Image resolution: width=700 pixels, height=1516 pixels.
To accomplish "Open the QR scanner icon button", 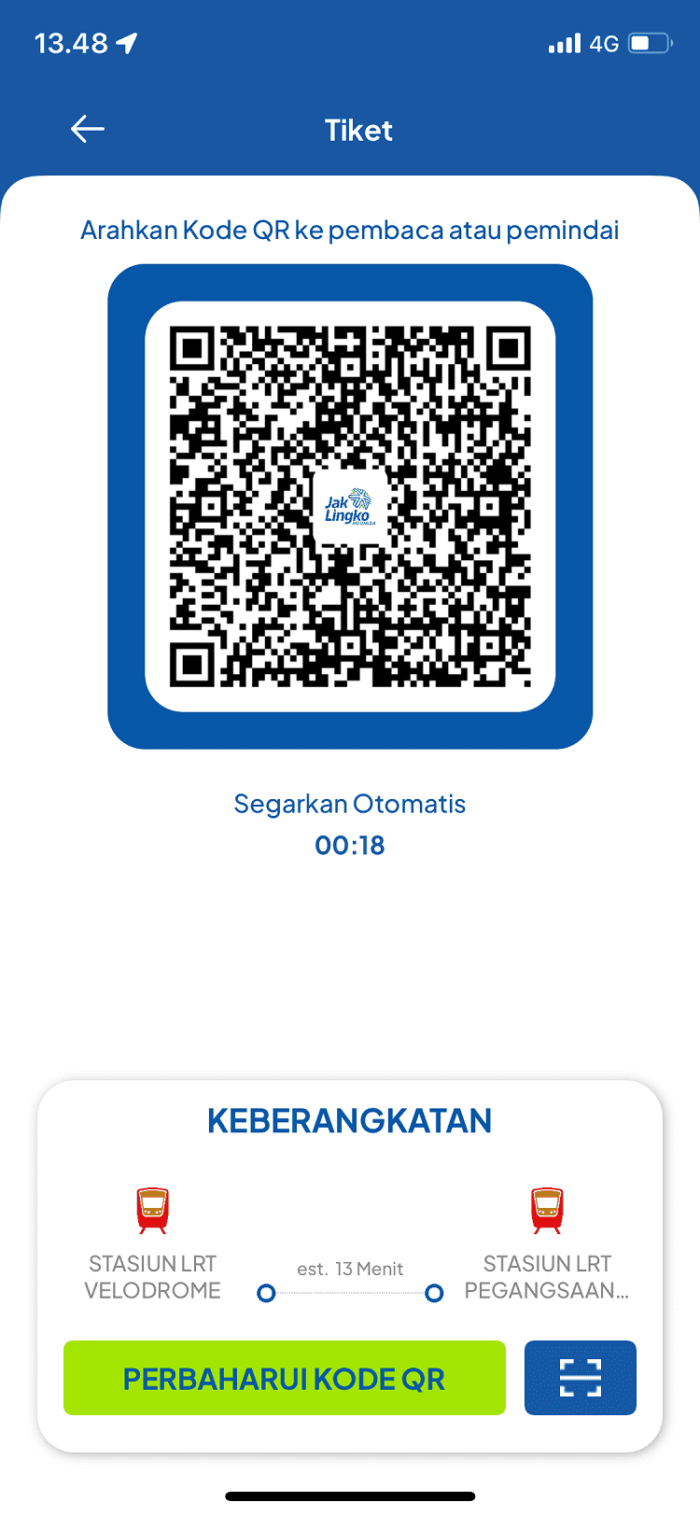I will tap(580, 1378).
